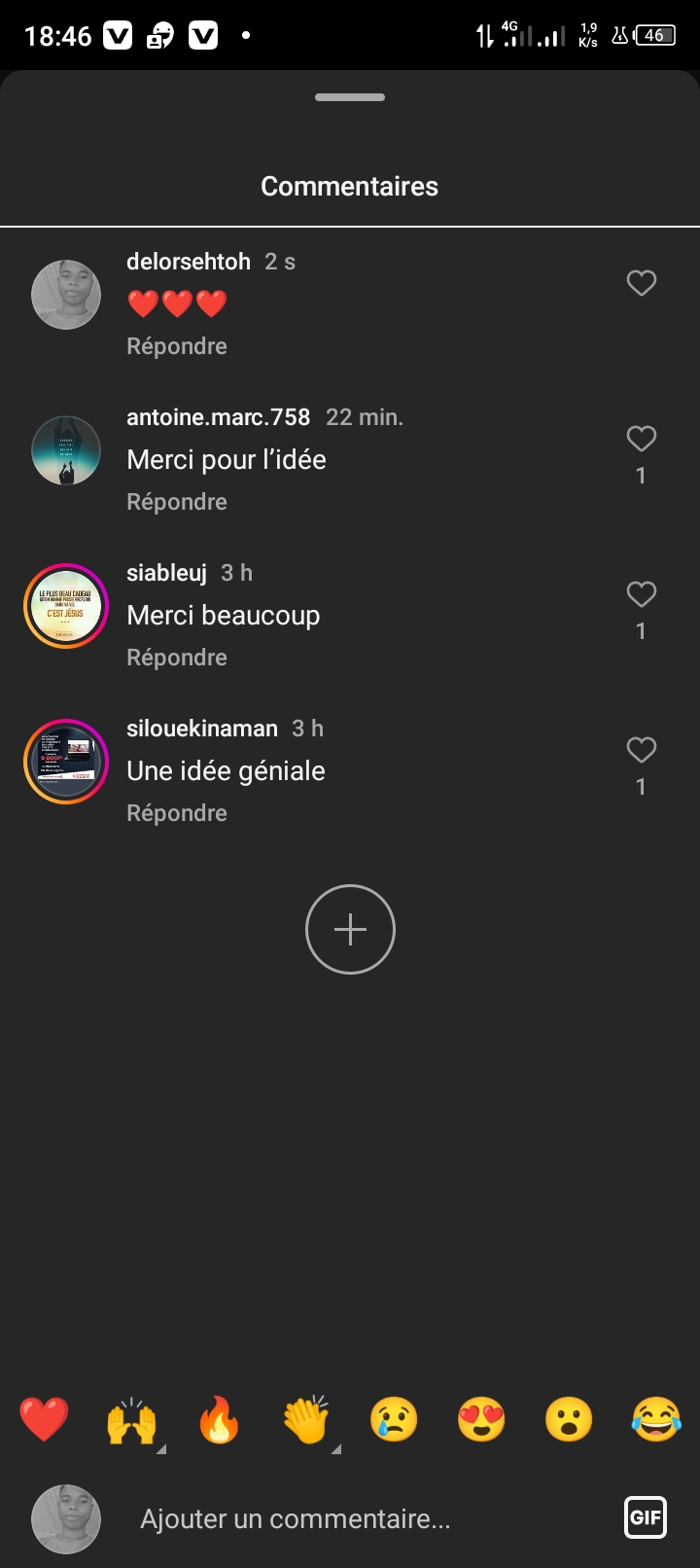Image resolution: width=700 pixels, height=1568 pixels.
Task: Open the GIF picker
Action: 646,1517
